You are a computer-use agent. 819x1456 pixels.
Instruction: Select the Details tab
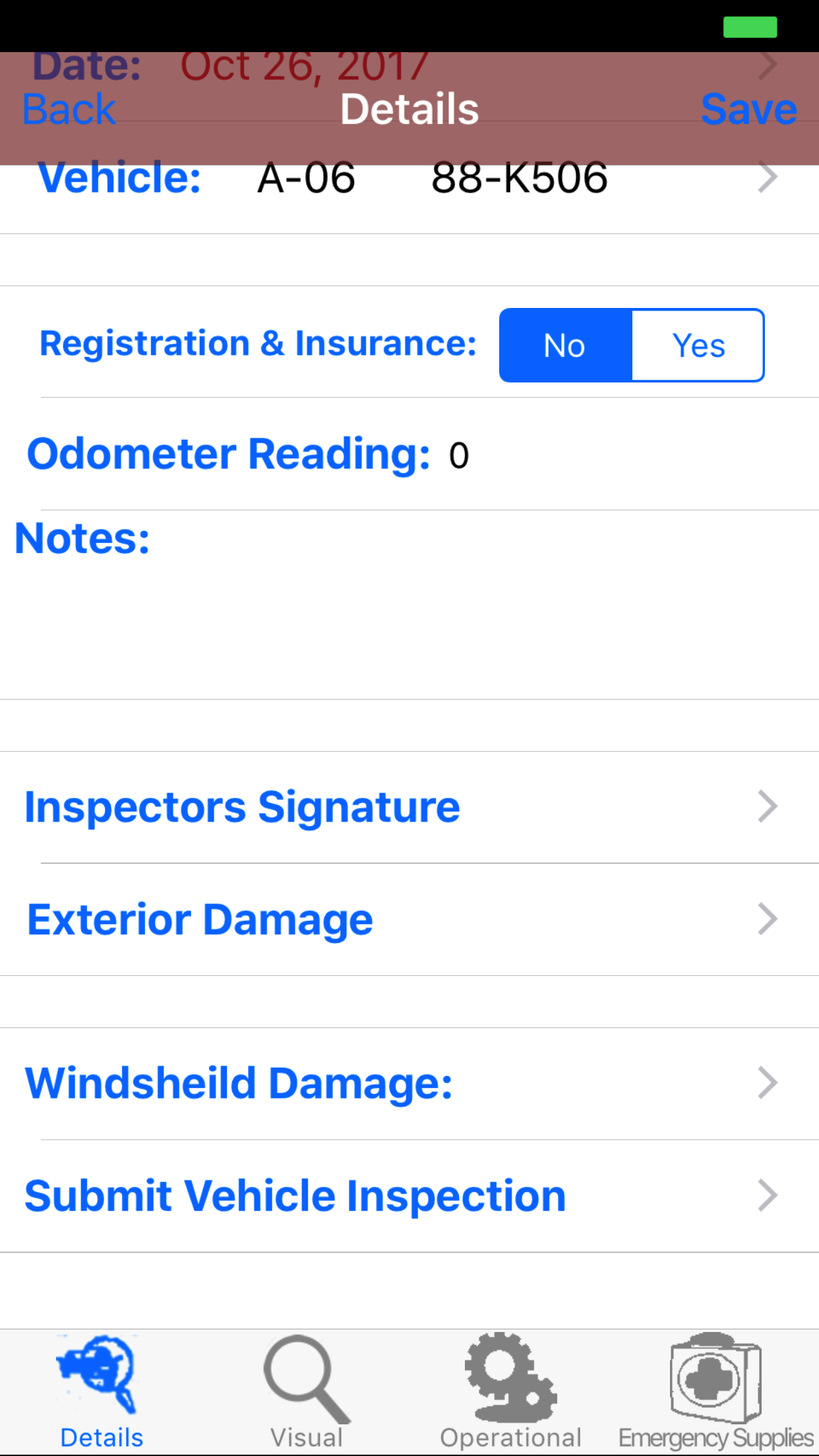[102, 1391]
